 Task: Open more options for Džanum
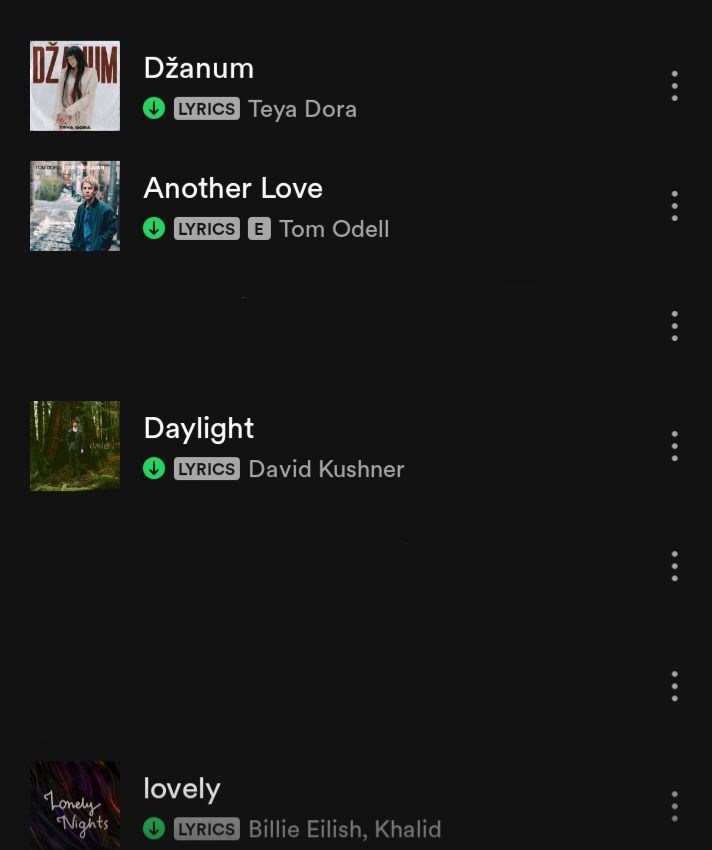pos(675,86)
